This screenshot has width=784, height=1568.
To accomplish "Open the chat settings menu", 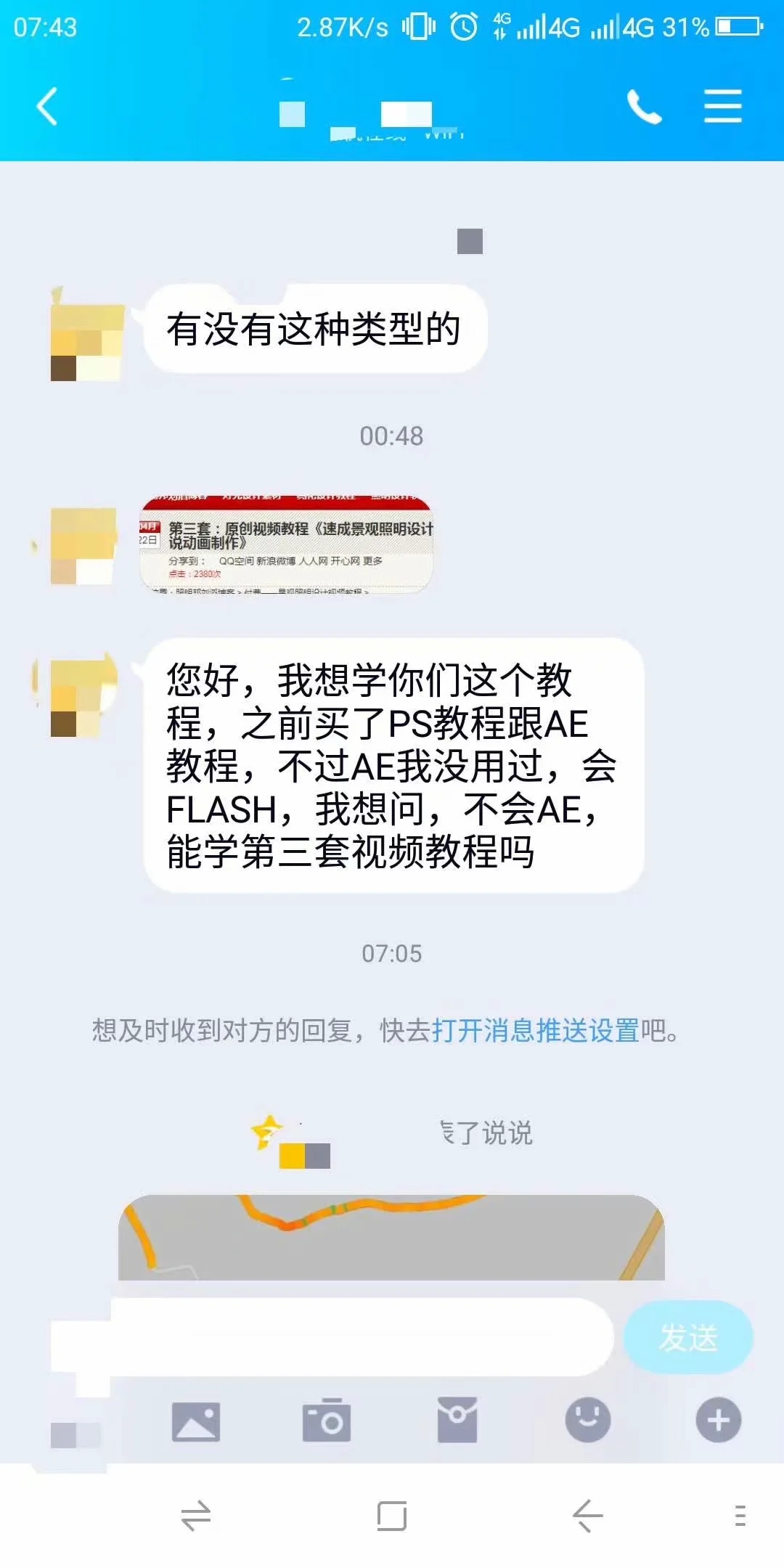I will [723, 107].
